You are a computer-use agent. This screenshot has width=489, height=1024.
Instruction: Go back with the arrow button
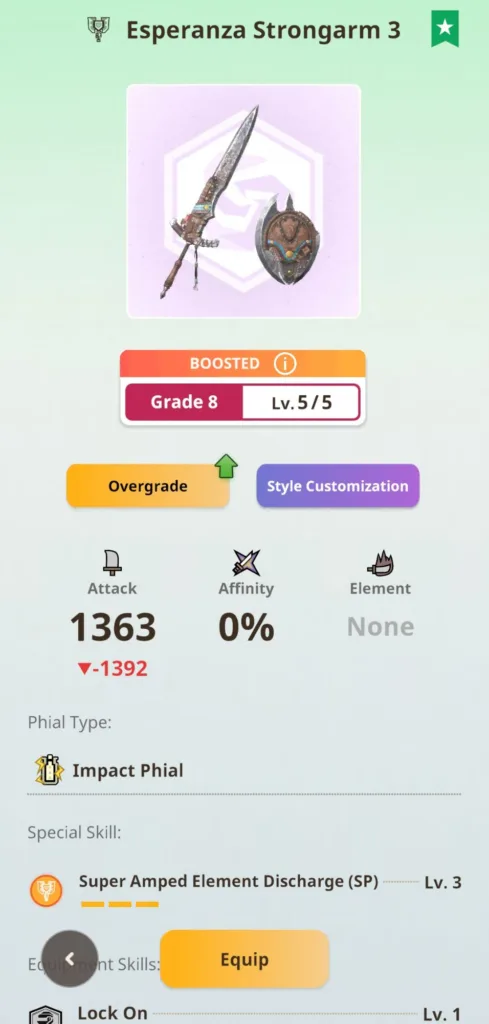70,959
